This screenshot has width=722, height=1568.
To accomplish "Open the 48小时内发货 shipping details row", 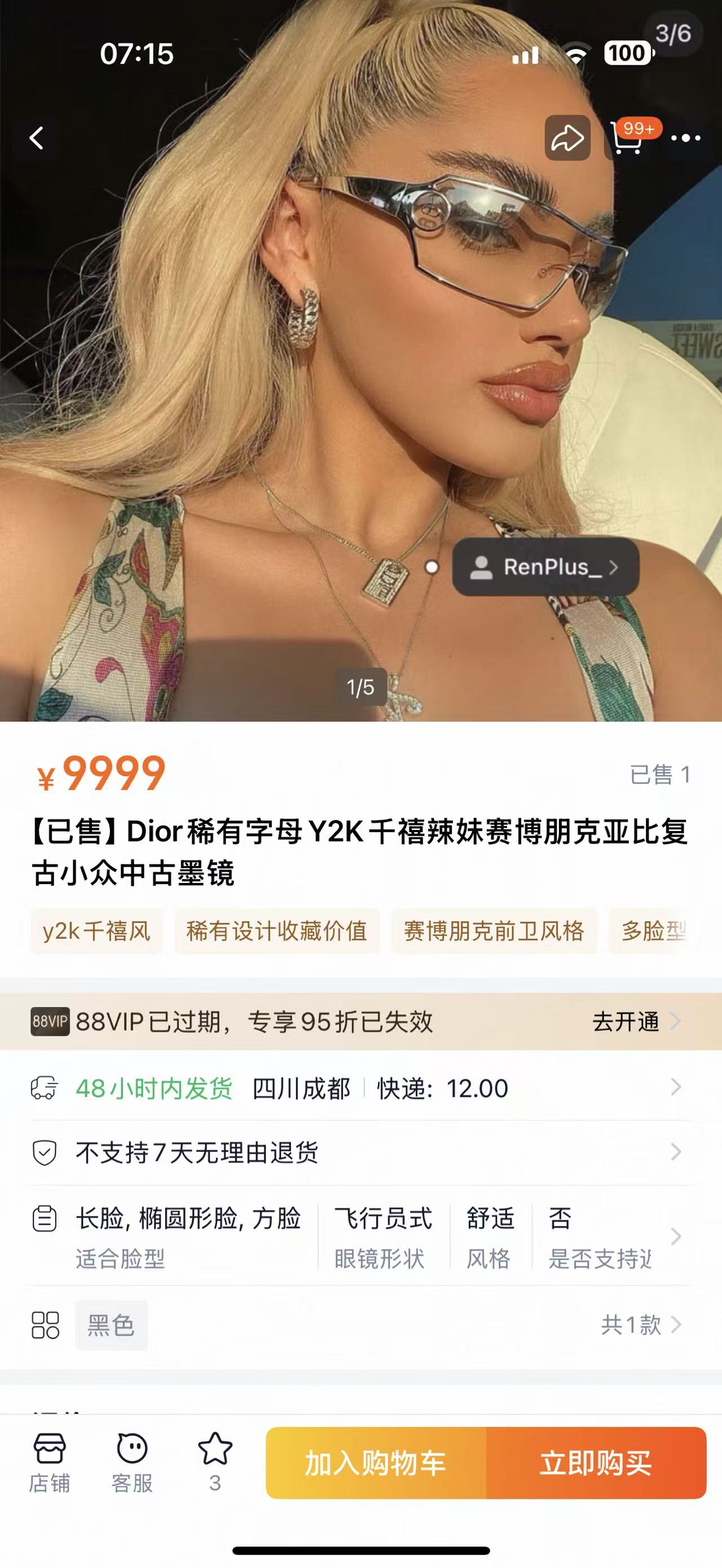I will click(x=360, y=1088).
